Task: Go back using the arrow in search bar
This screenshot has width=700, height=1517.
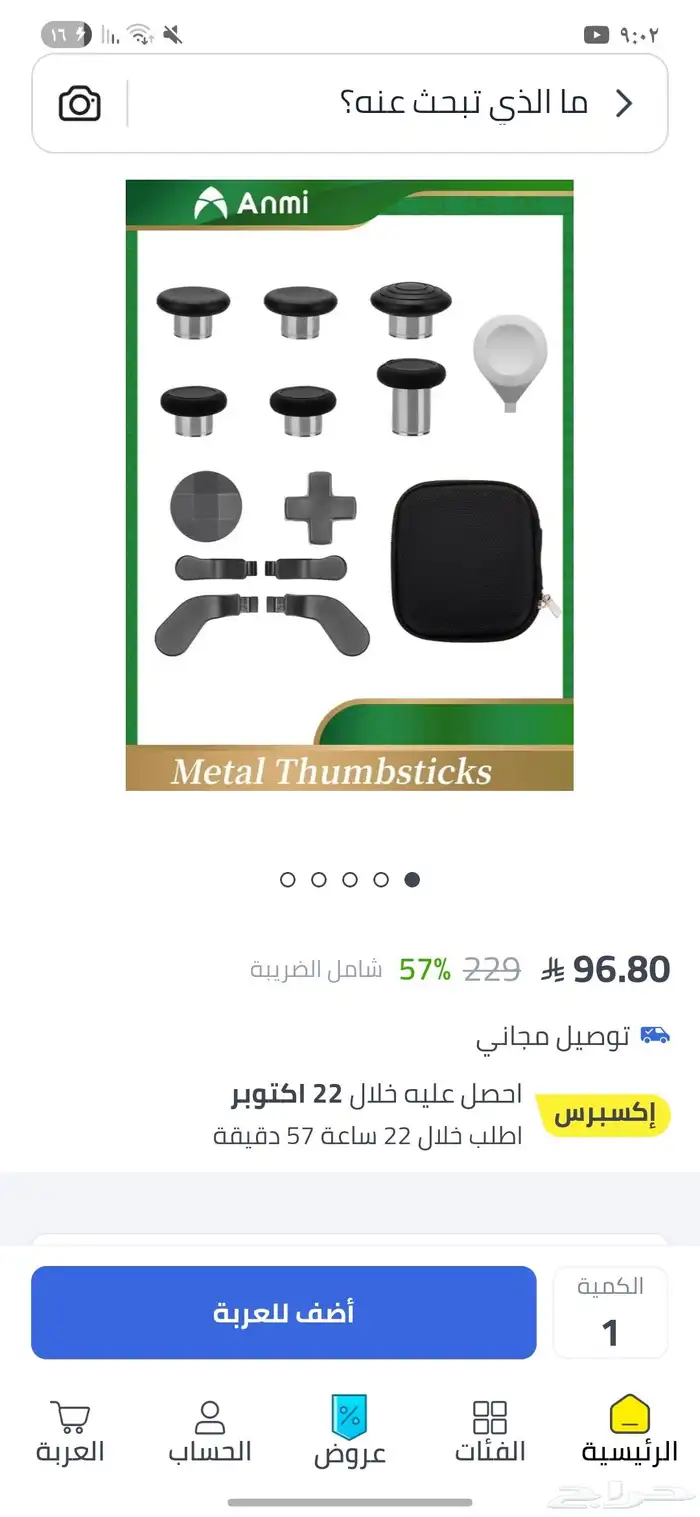Action: [x=624, y=104]
